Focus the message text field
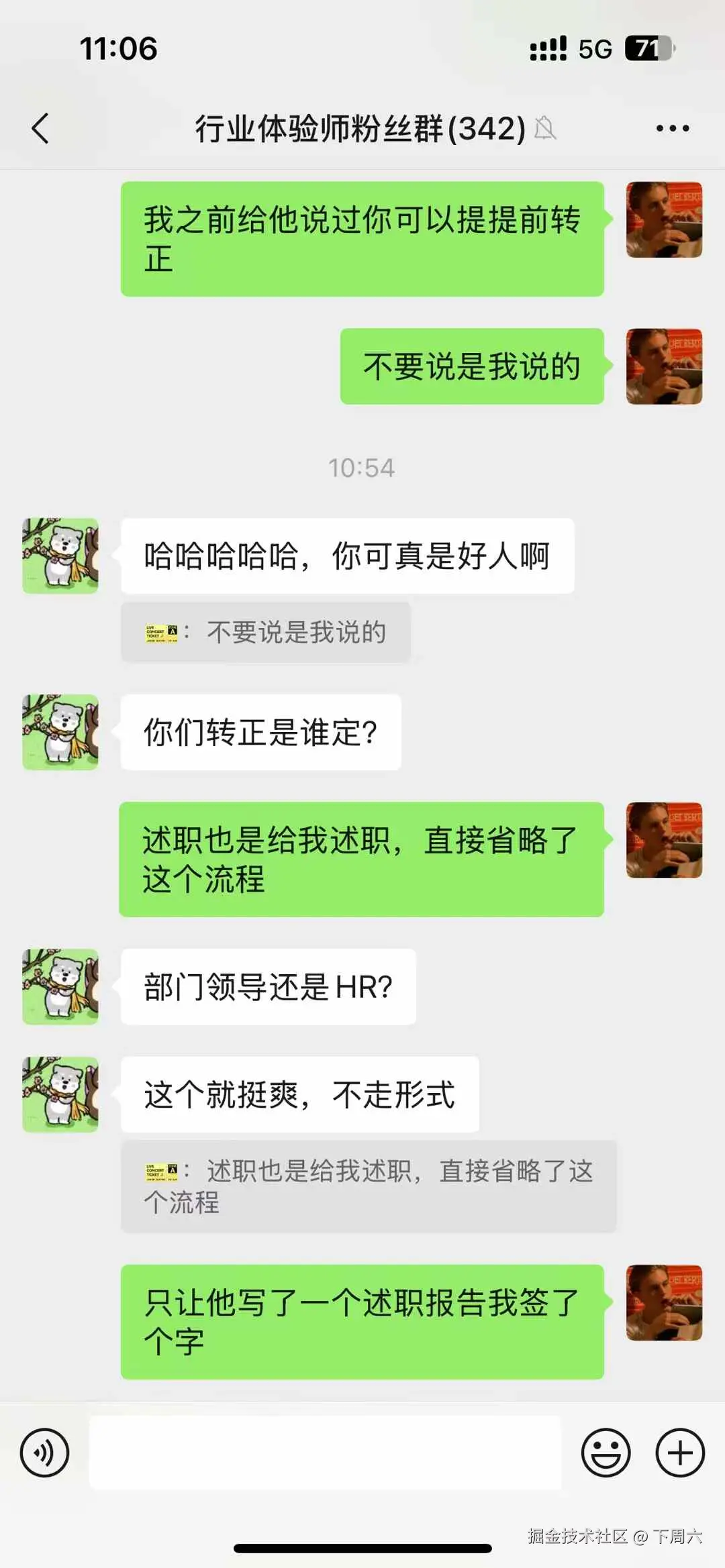Image resolution: width=725 pixels, height=1568 pixels. coord(325,1453)
